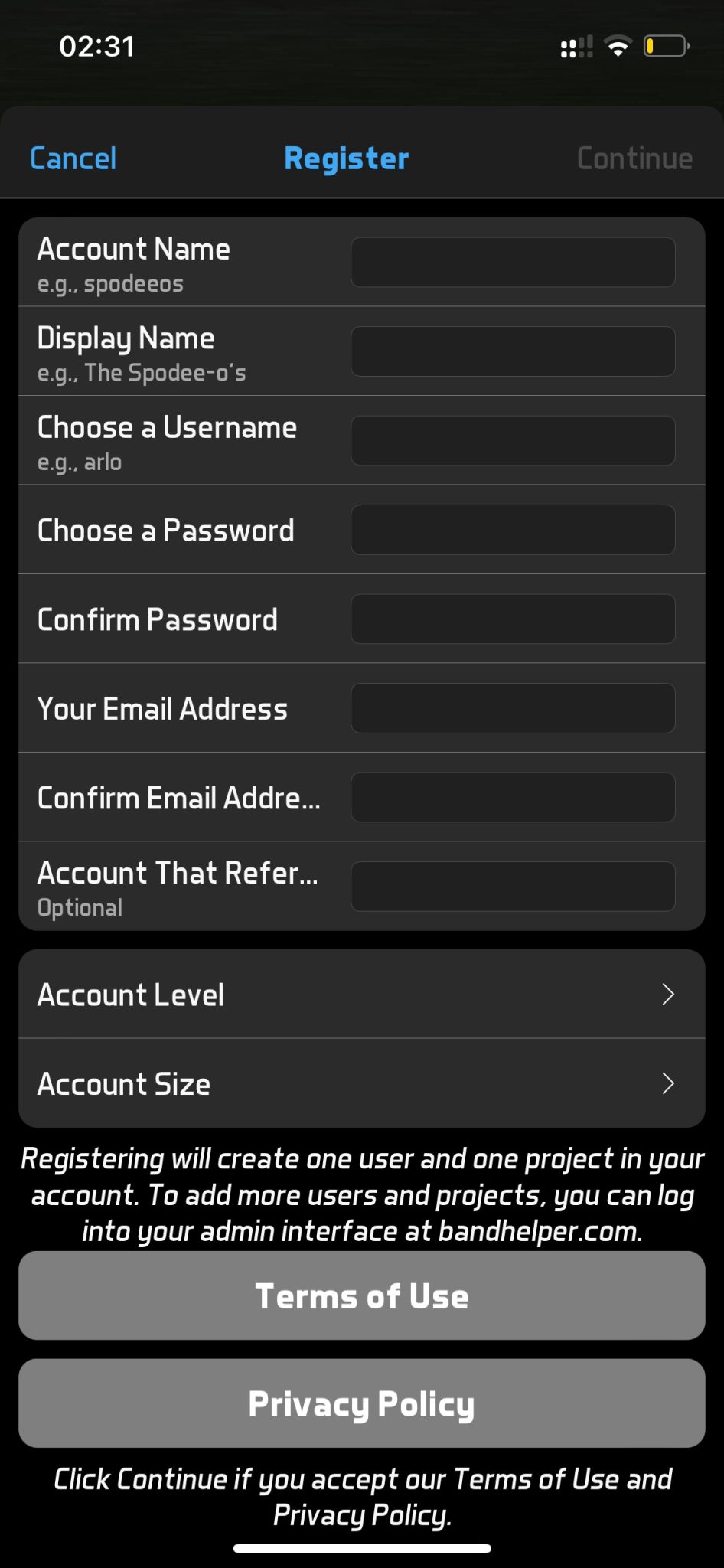View the Terms of Use

[361, 1295]
